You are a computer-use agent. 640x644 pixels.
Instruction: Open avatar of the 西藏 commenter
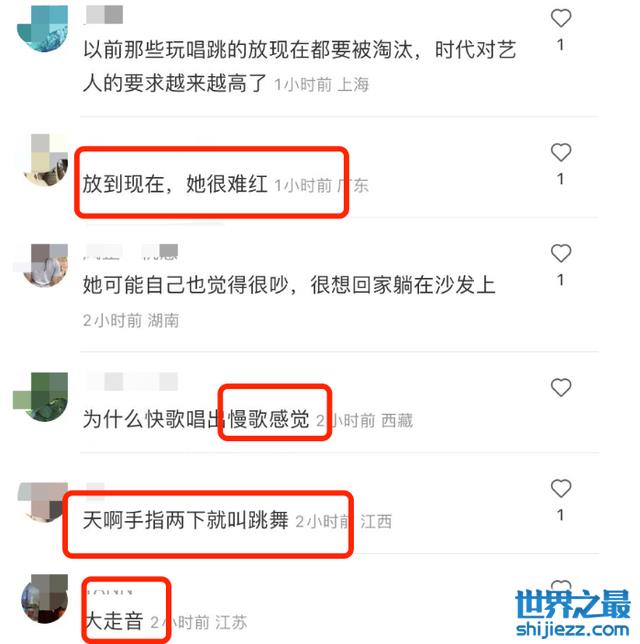pyautogui.click(x=44, y=397)
